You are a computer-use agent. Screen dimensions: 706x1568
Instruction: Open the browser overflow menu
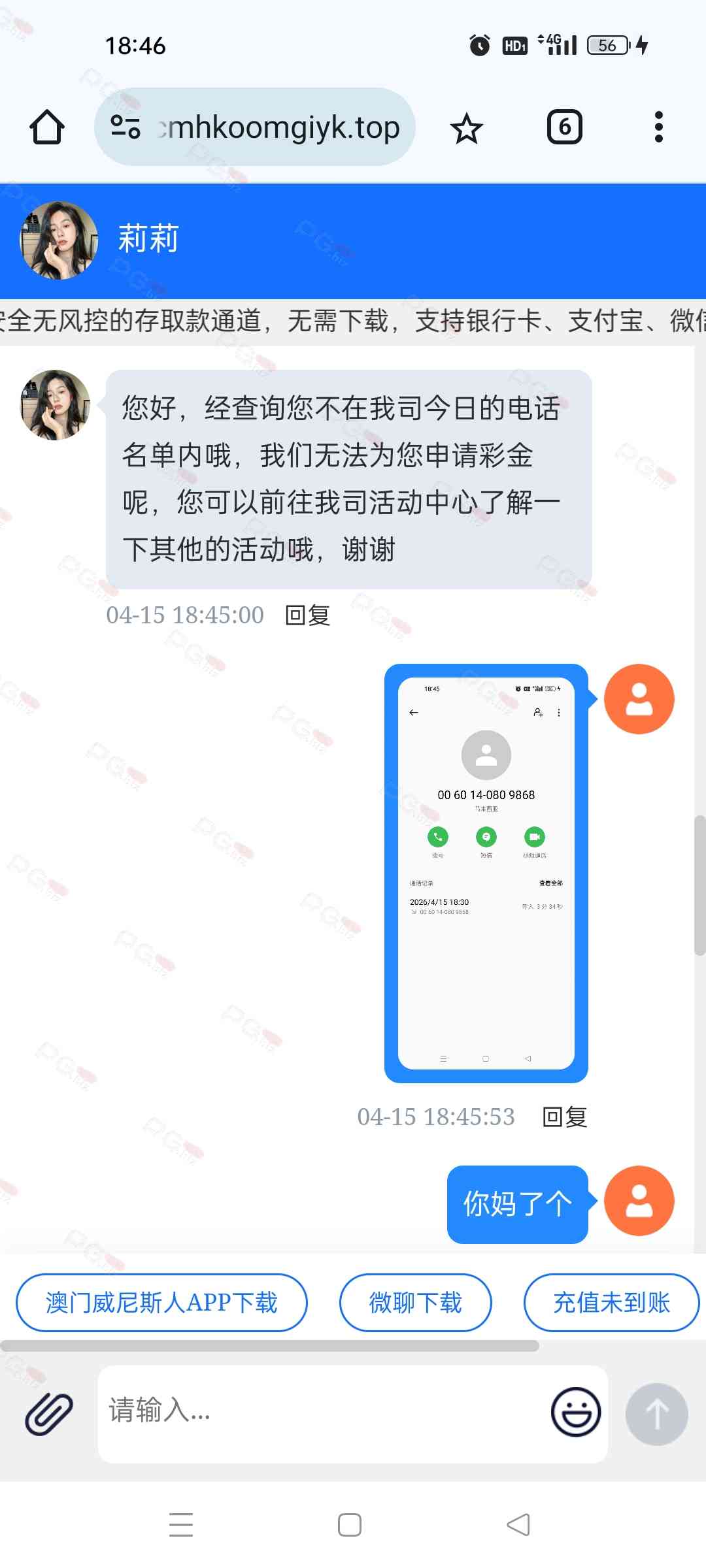658,127
